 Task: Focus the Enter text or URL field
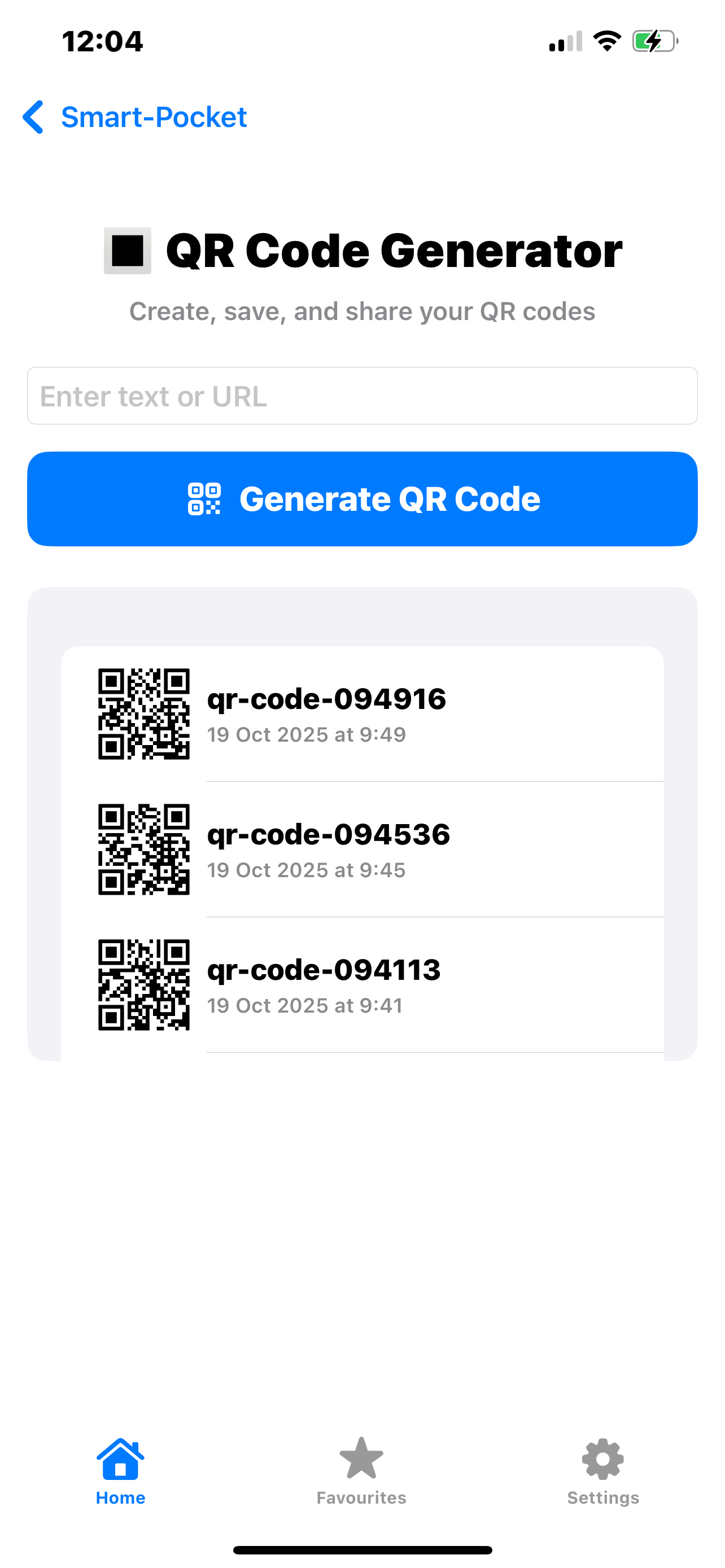(x=362, y=396)
